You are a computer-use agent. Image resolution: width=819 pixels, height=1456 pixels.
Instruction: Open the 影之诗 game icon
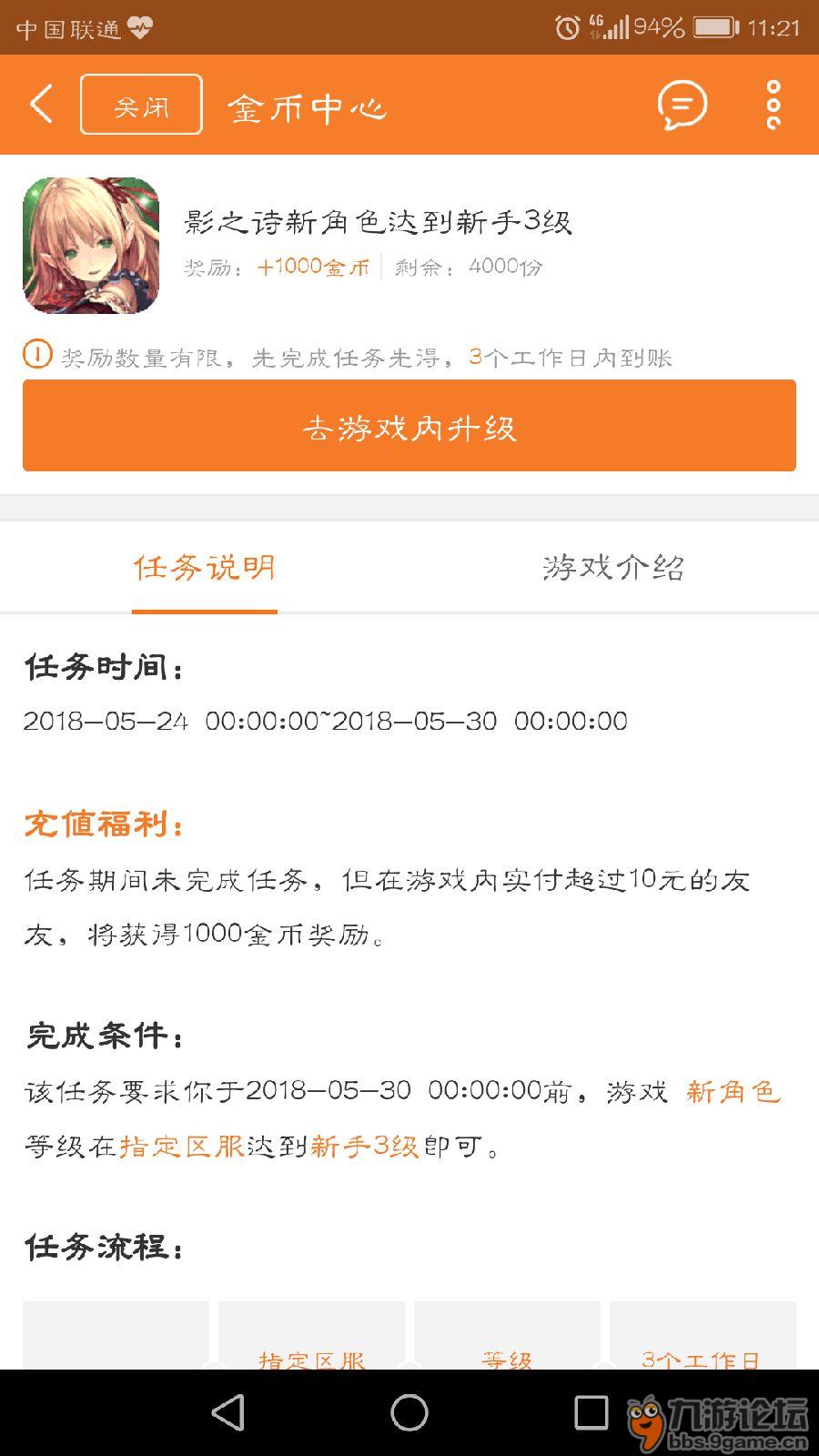91,246
